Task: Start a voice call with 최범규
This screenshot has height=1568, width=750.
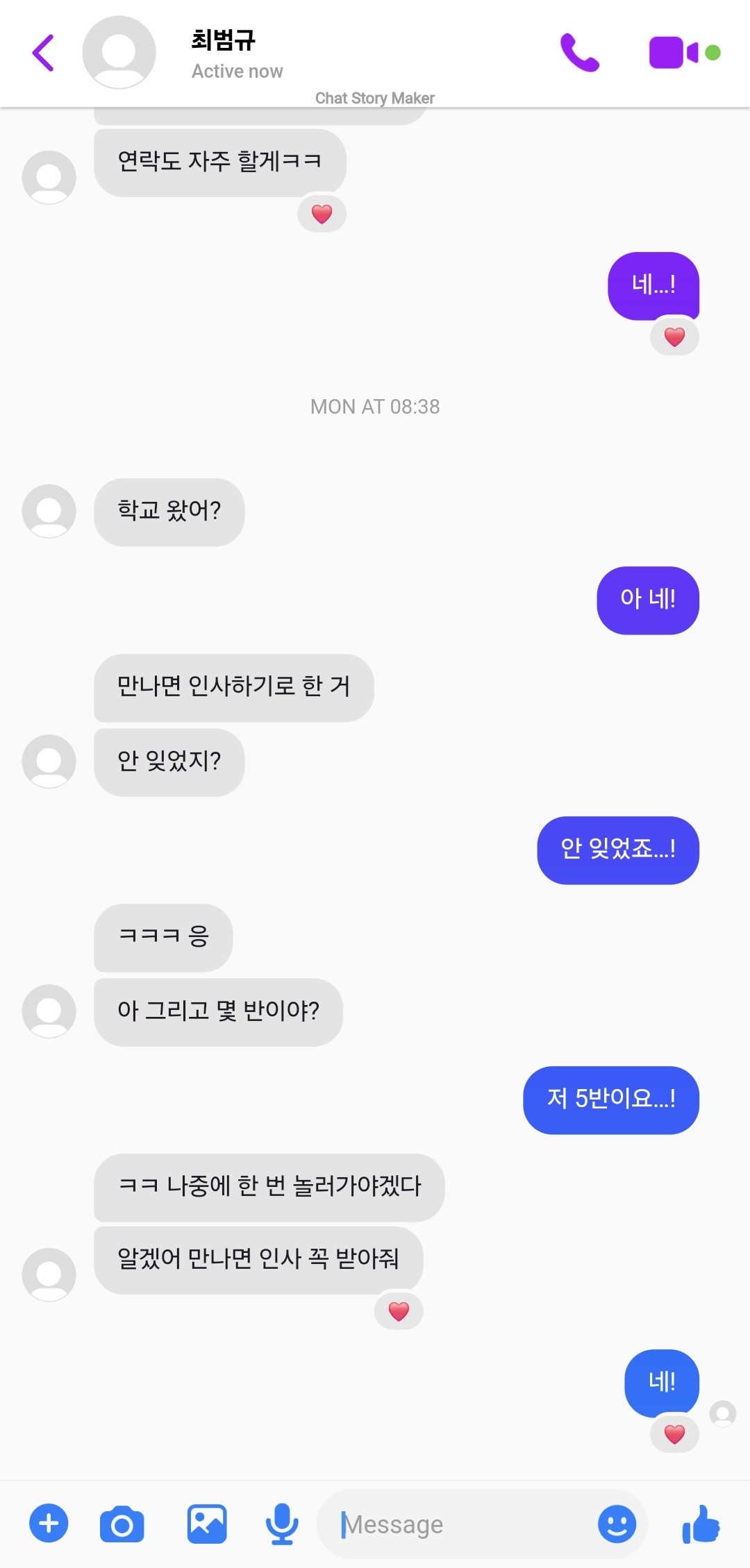Action: click(x=579, y=53)
